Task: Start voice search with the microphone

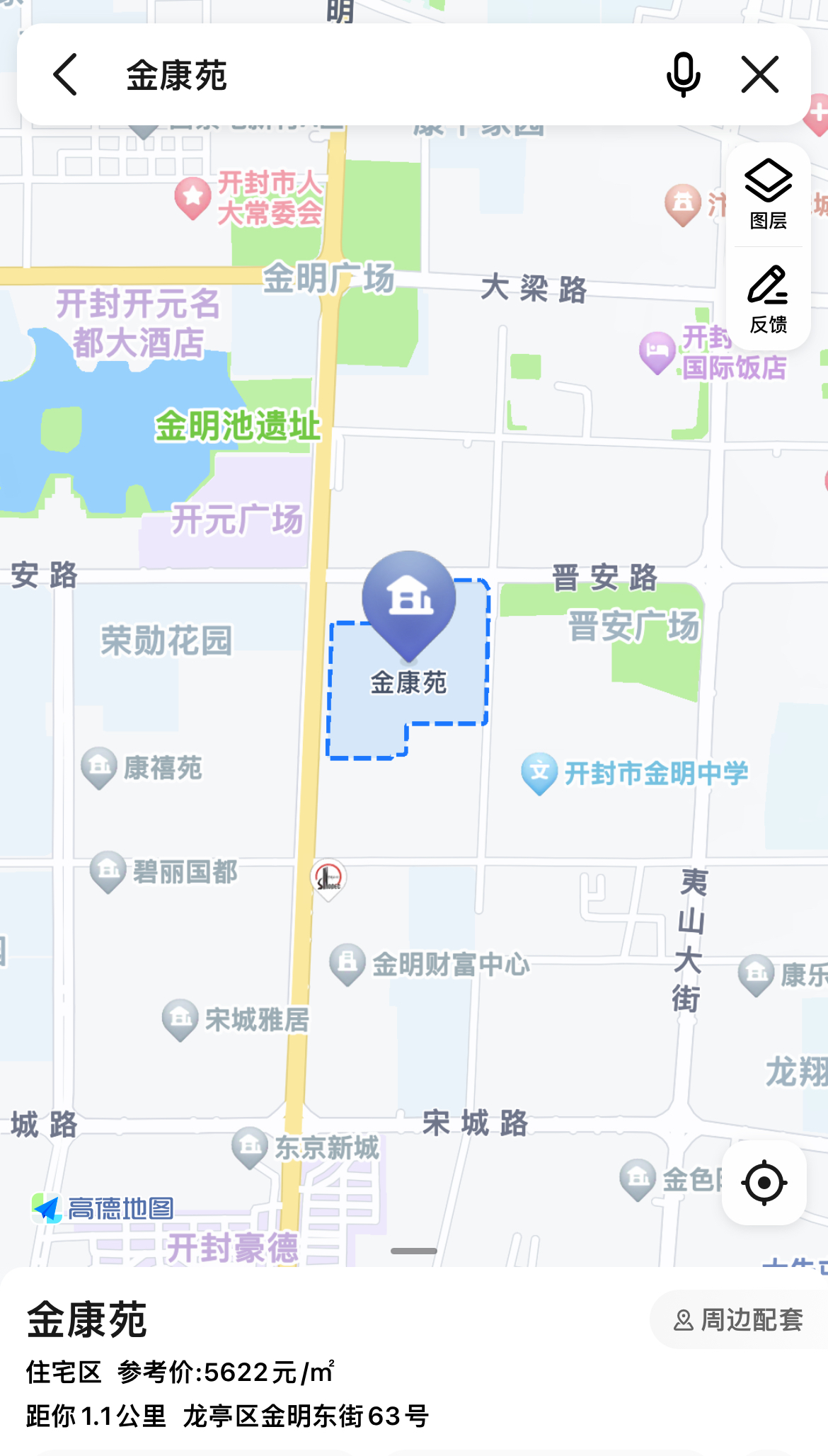Action: (x=683, y=74)
